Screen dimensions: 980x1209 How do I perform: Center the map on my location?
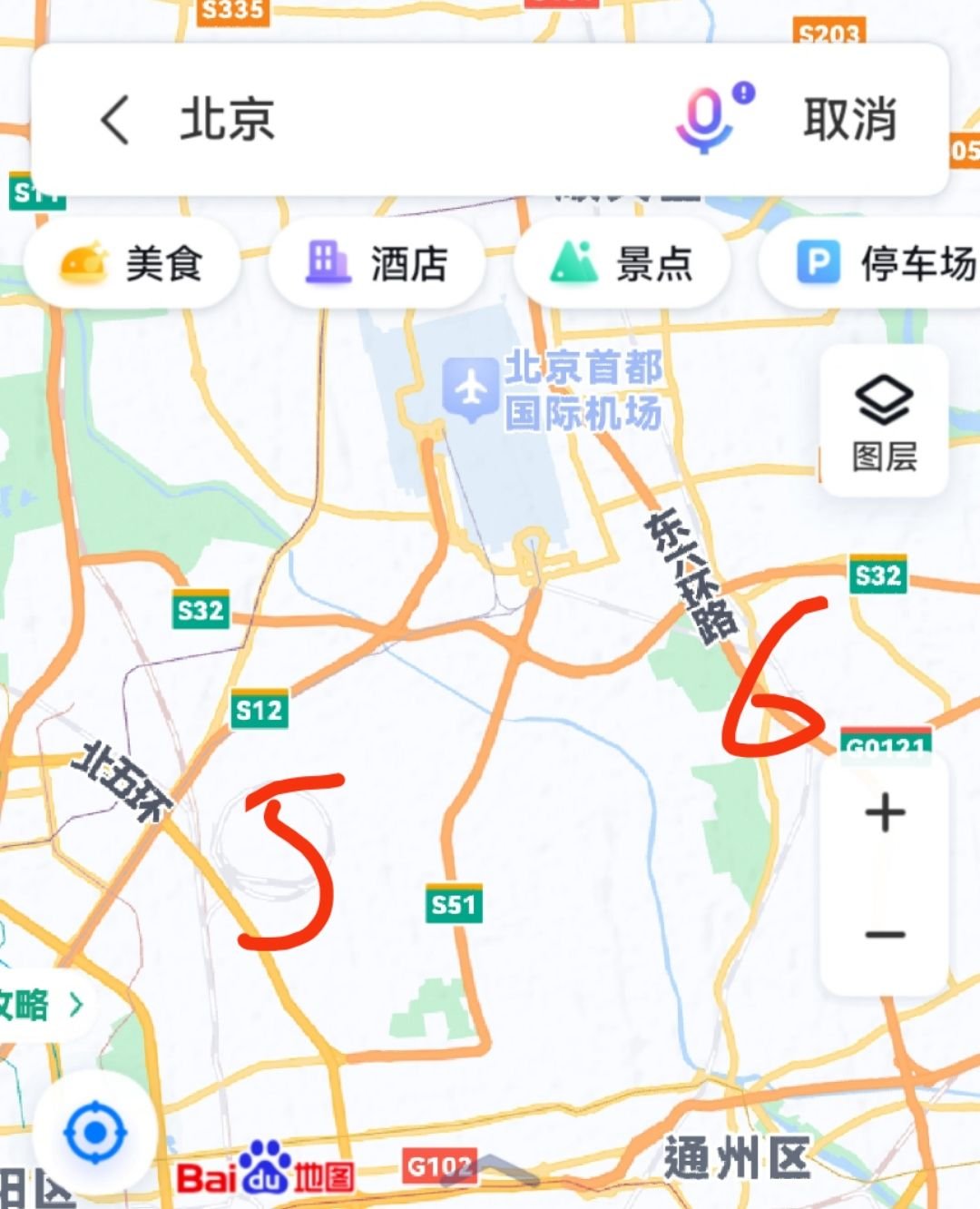[x=94, y=1133]
